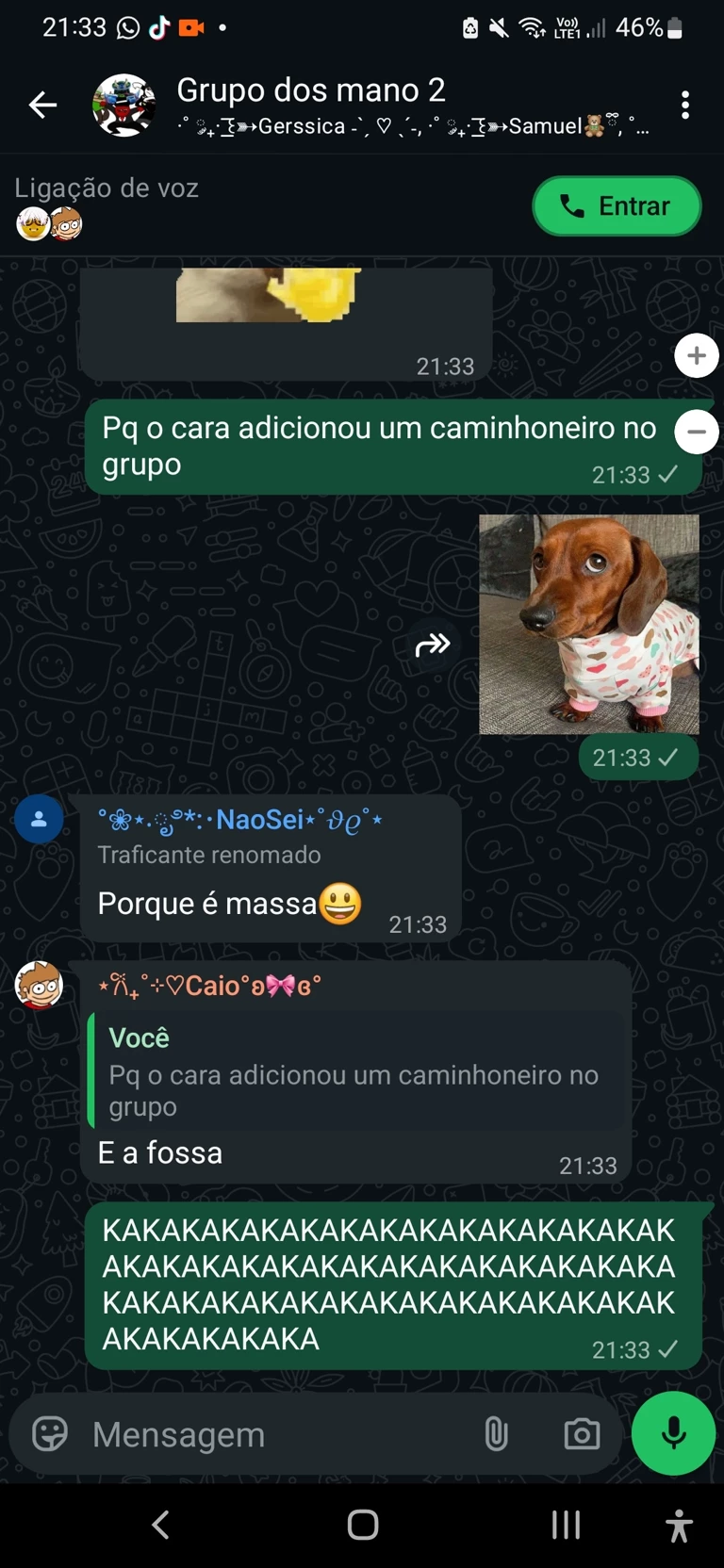This screenshot has width=724, height=1568.
Task: Forward the dachshund photo
Action: (x=433, y=645)
